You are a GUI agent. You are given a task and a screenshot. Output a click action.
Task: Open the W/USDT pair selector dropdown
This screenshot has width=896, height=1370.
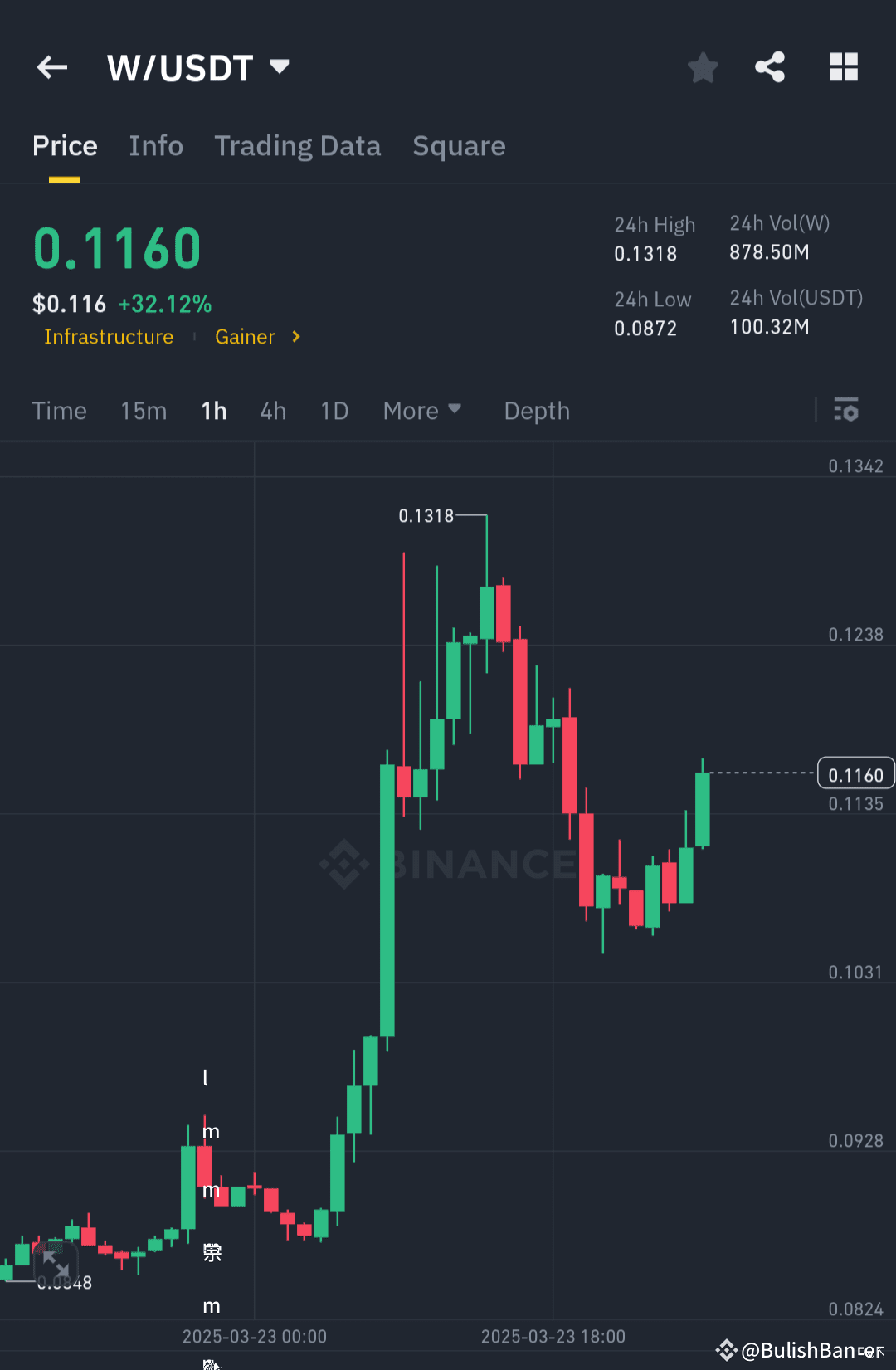tap(279, 67)
